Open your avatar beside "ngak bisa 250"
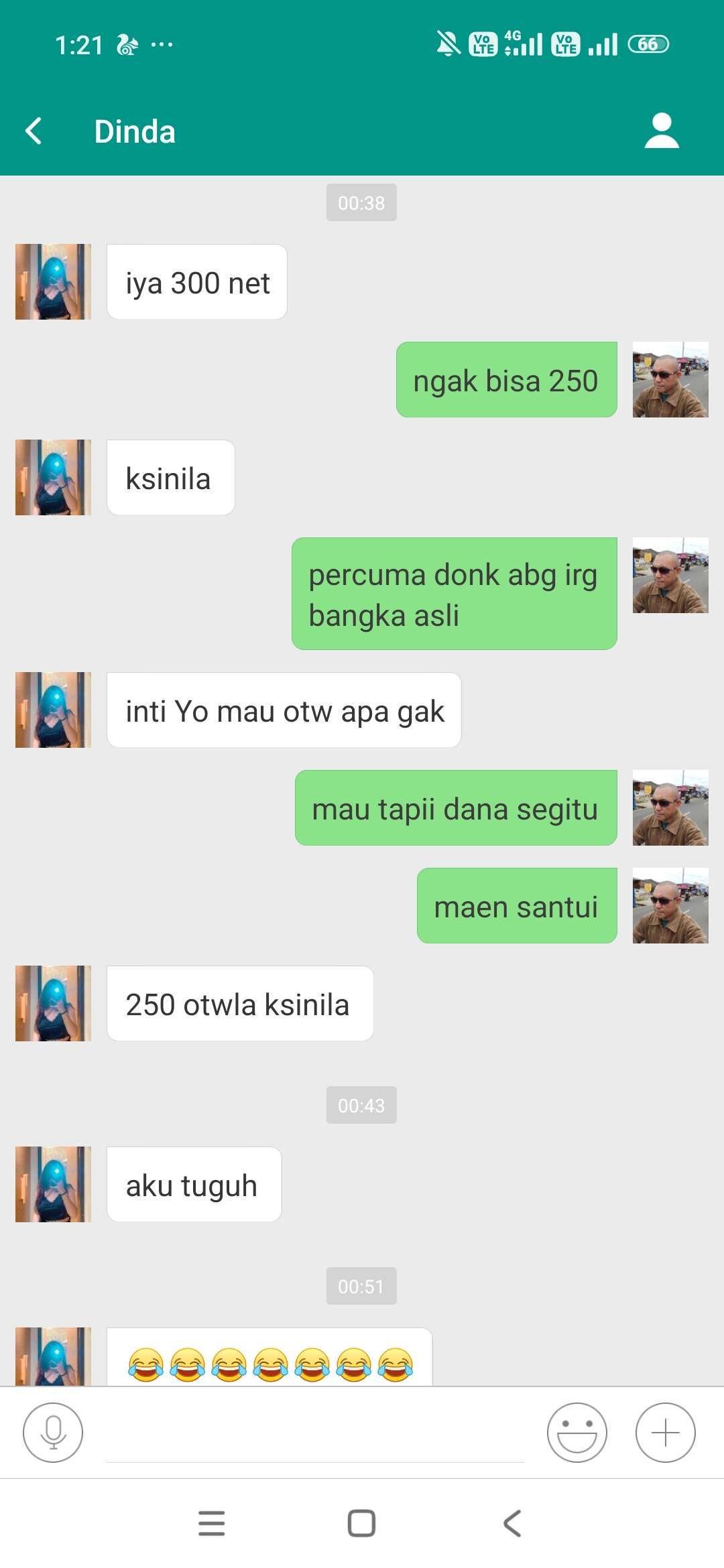This screenshot has height=1568, width=724. 670,379
